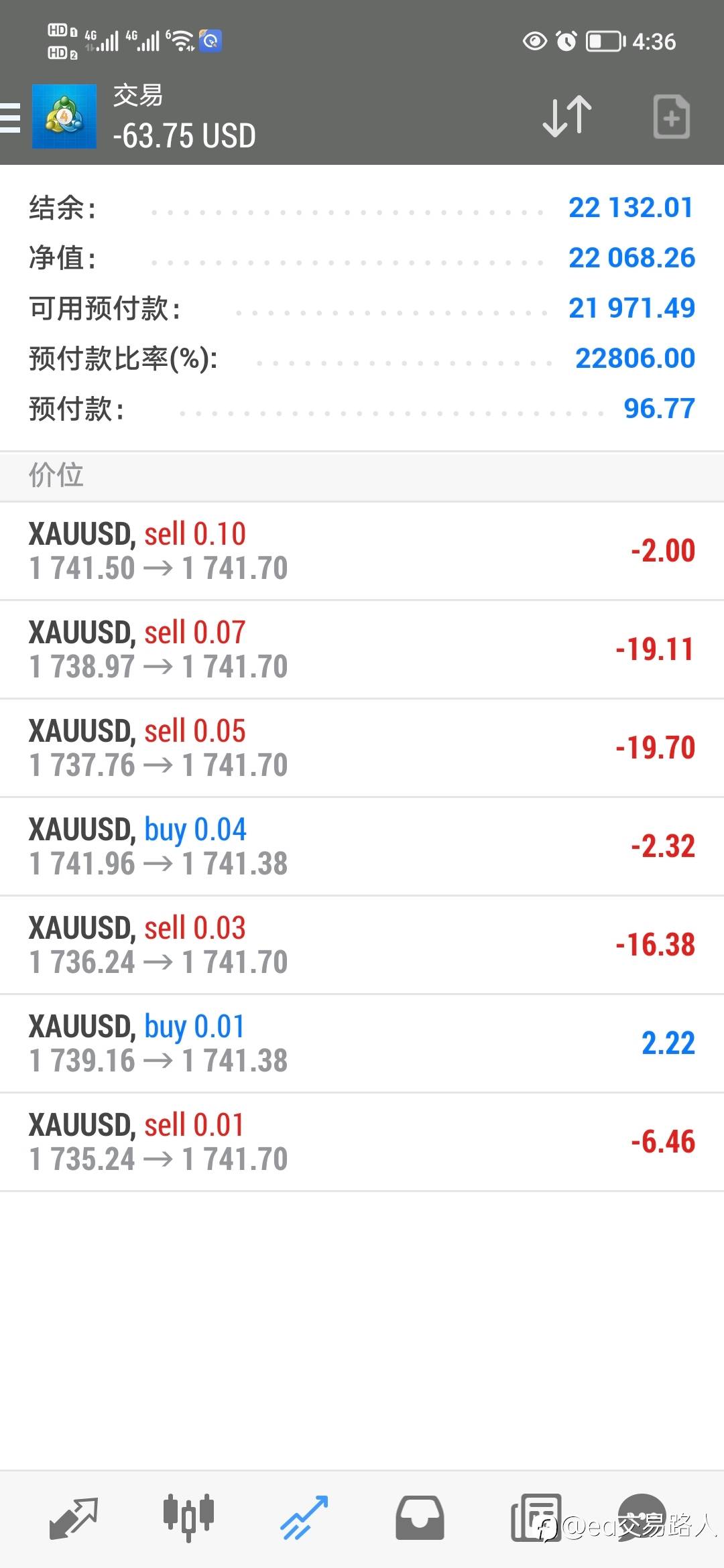Select the XAUUSD sell 0.01 position
Viewport: 724px width, 1568px height.
(x=362, y=1142)
